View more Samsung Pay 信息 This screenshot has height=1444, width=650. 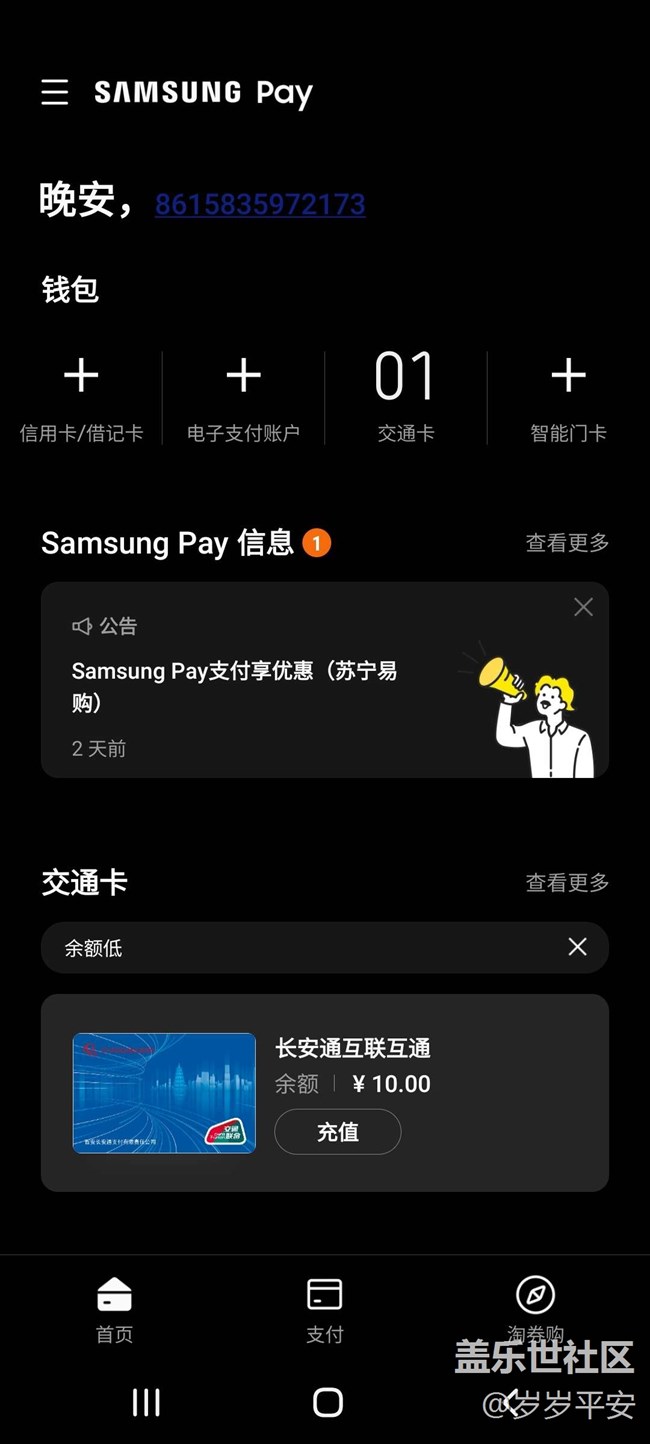click(x=567, y=543)
